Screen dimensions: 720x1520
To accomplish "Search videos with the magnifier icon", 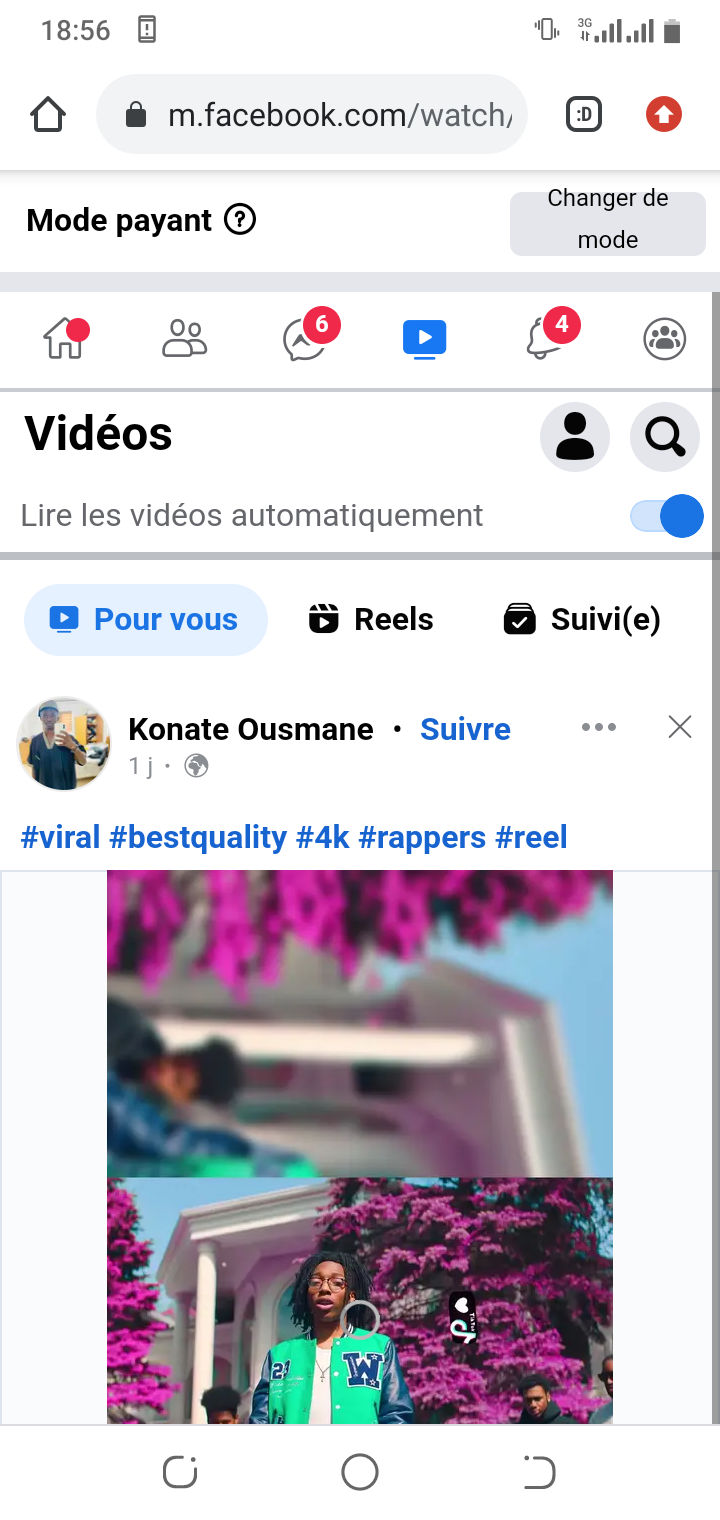I will coord(665,437).
